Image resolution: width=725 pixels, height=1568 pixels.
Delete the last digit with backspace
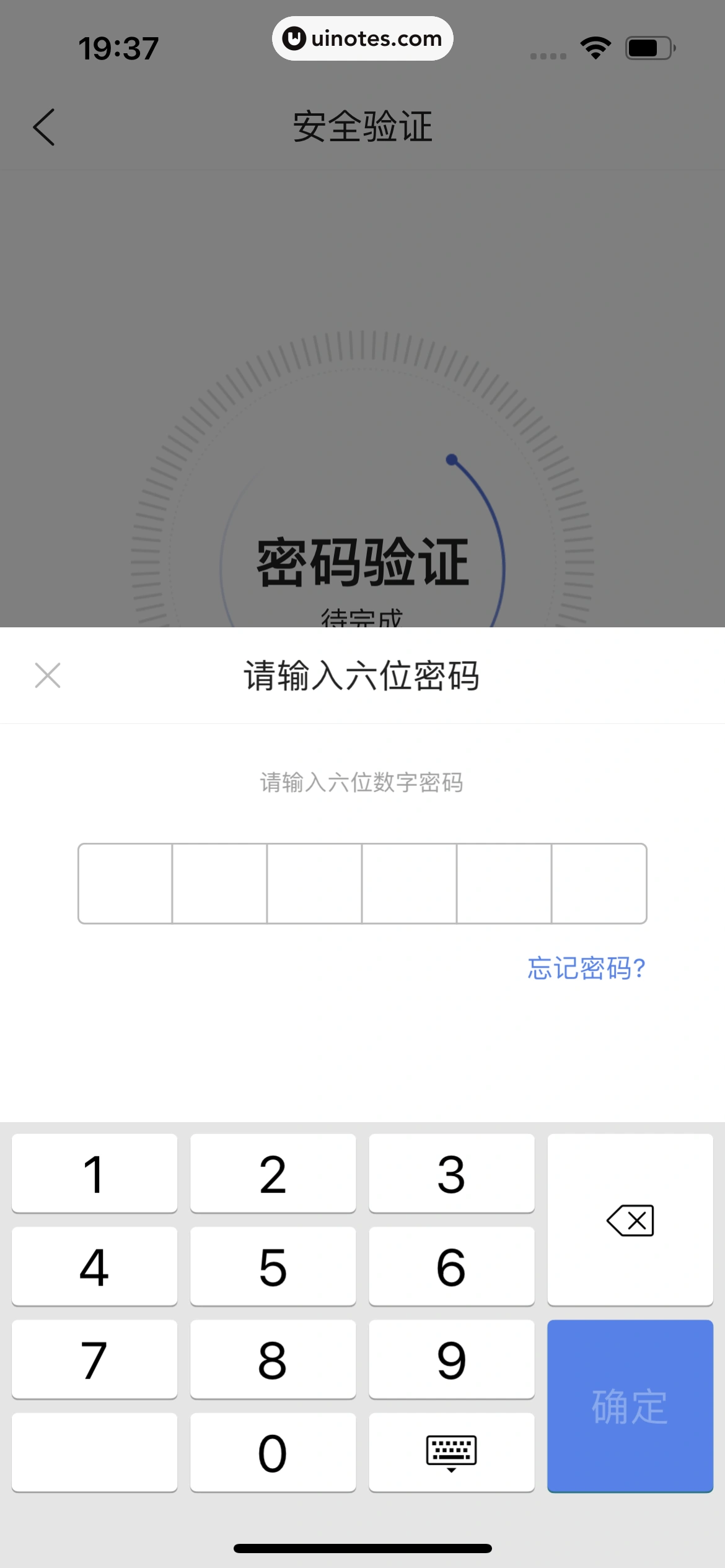pos(630,1219)
